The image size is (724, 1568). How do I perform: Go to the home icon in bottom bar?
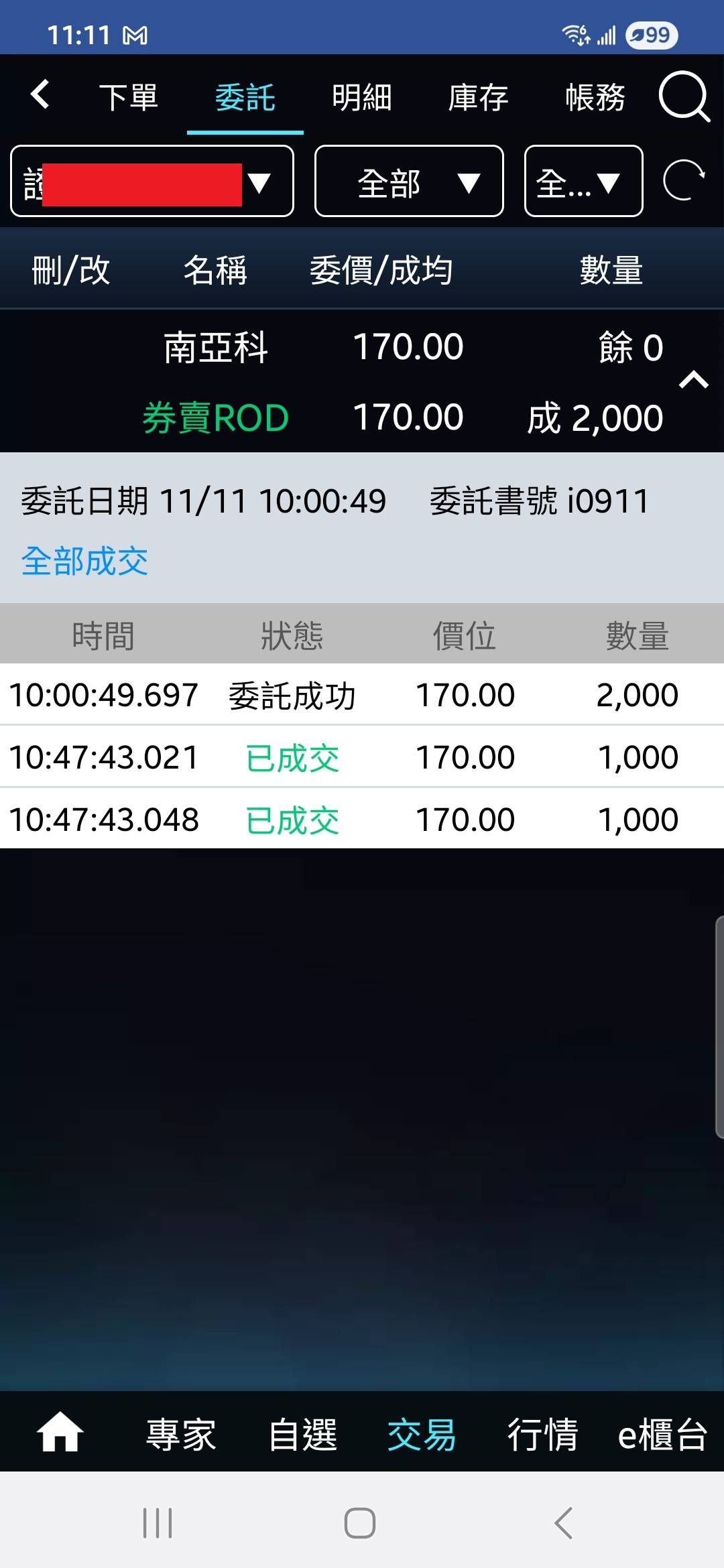(60, 1433)
